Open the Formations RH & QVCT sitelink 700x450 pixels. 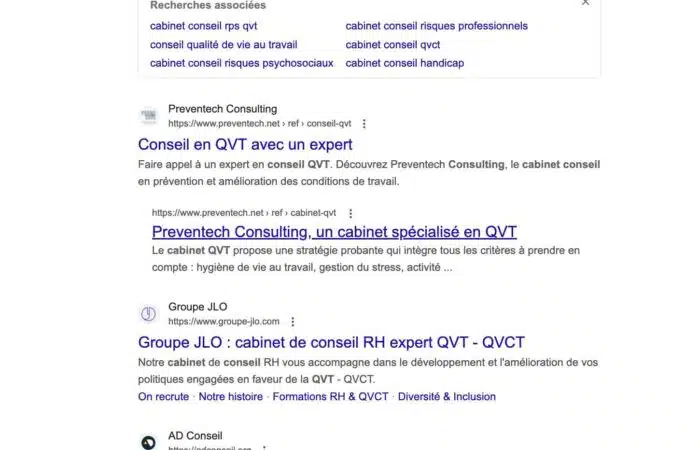(329, 397)
